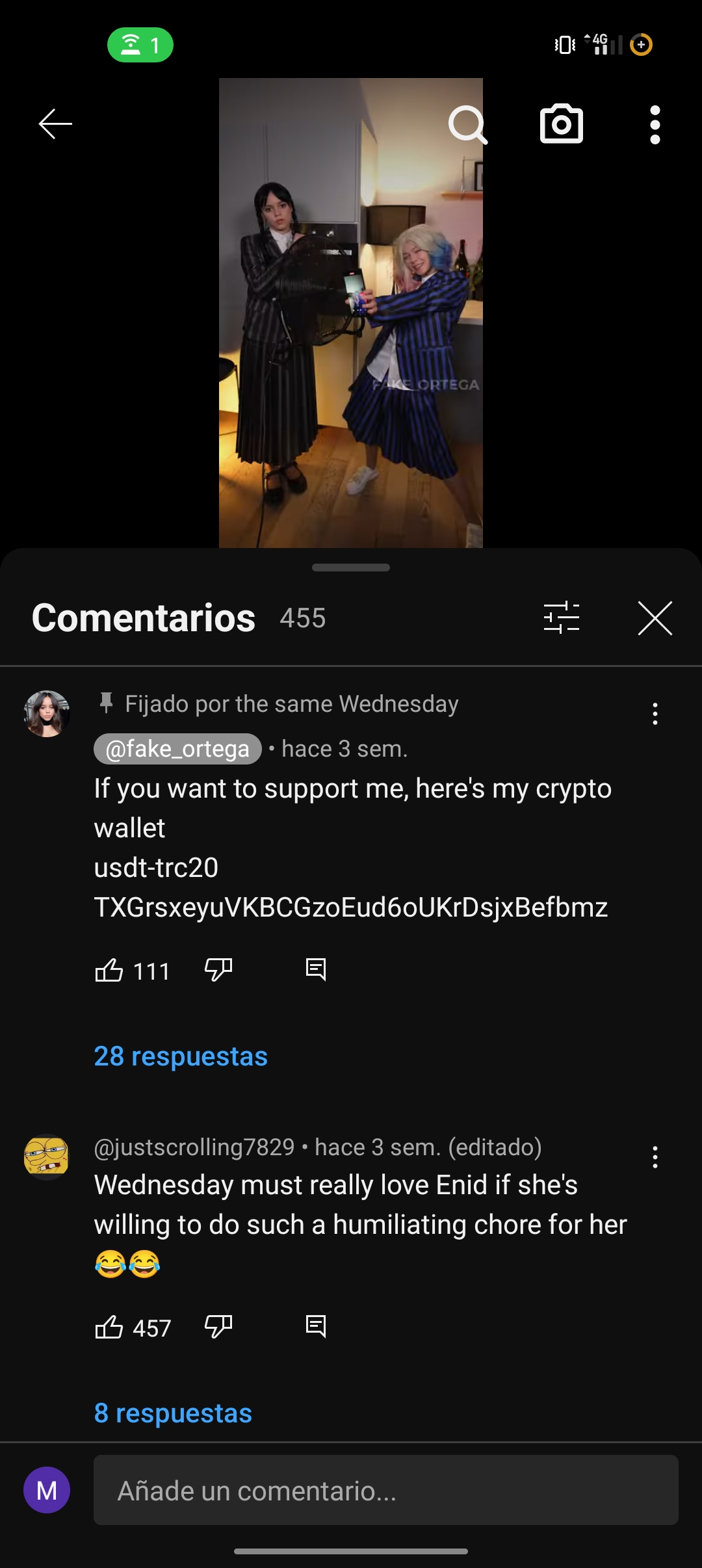
Task: Tap the camera icon to create a Short
Action: point(562,124)
